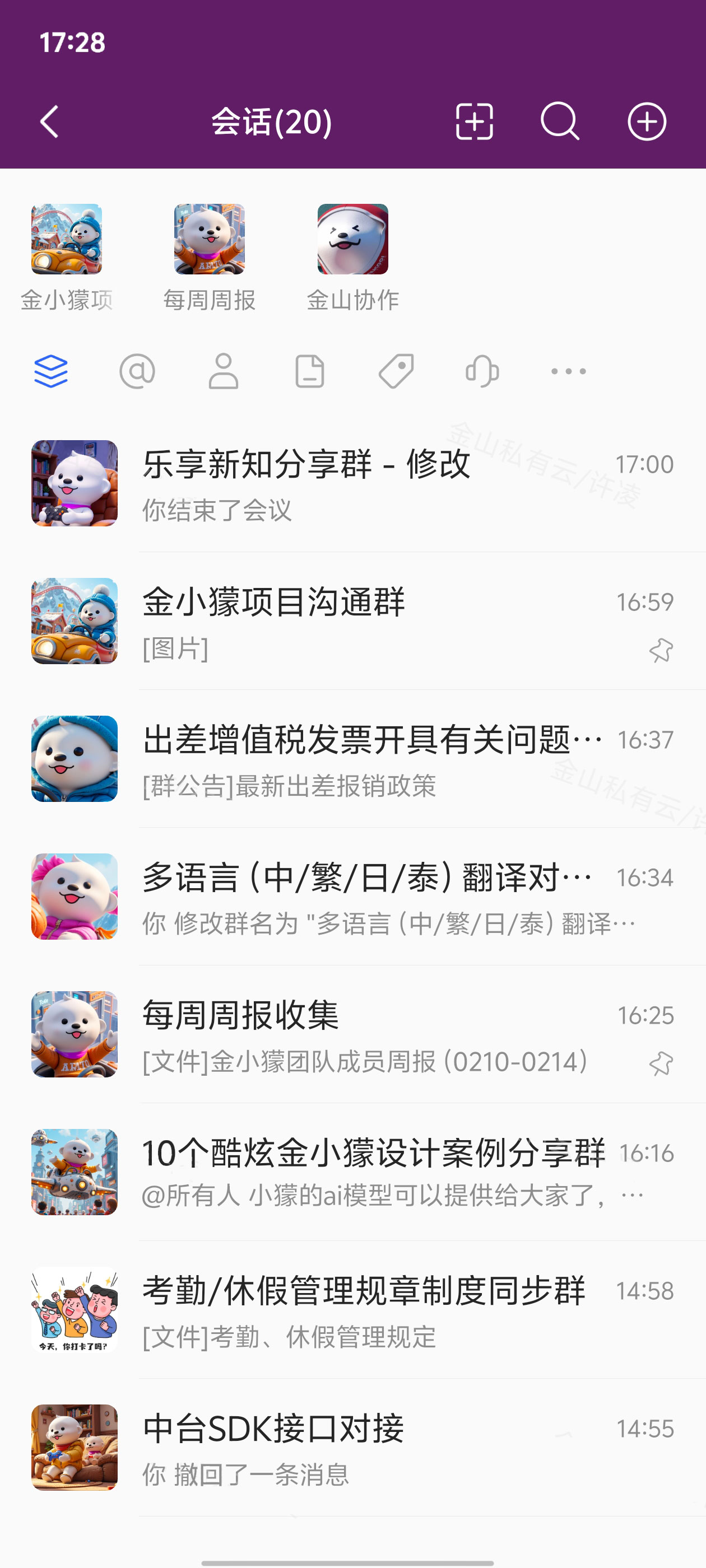Go back using the top-left arrow
This screenshot has width=706, height=1568.
50,122
